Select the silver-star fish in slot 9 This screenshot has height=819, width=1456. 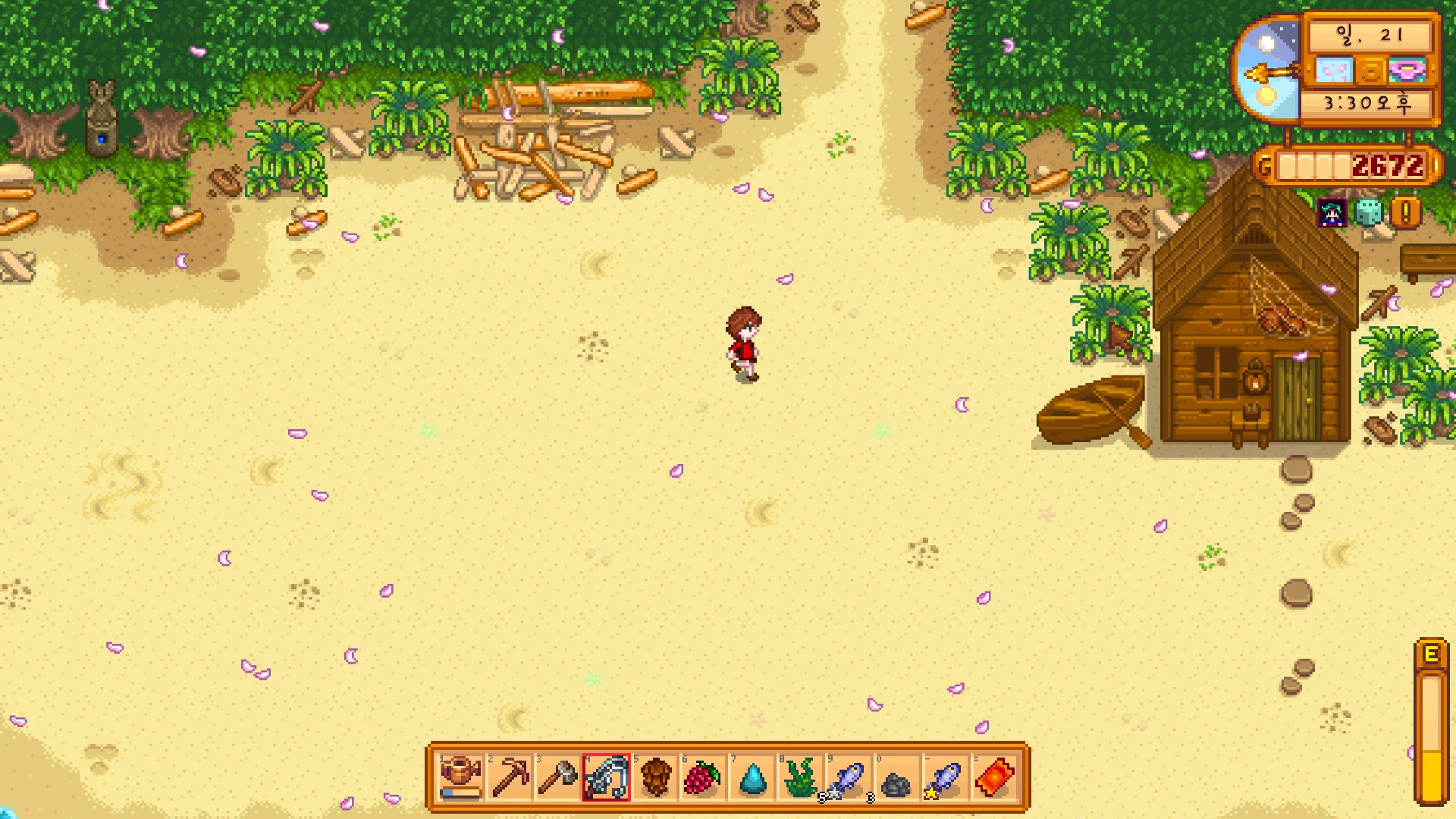848,777
